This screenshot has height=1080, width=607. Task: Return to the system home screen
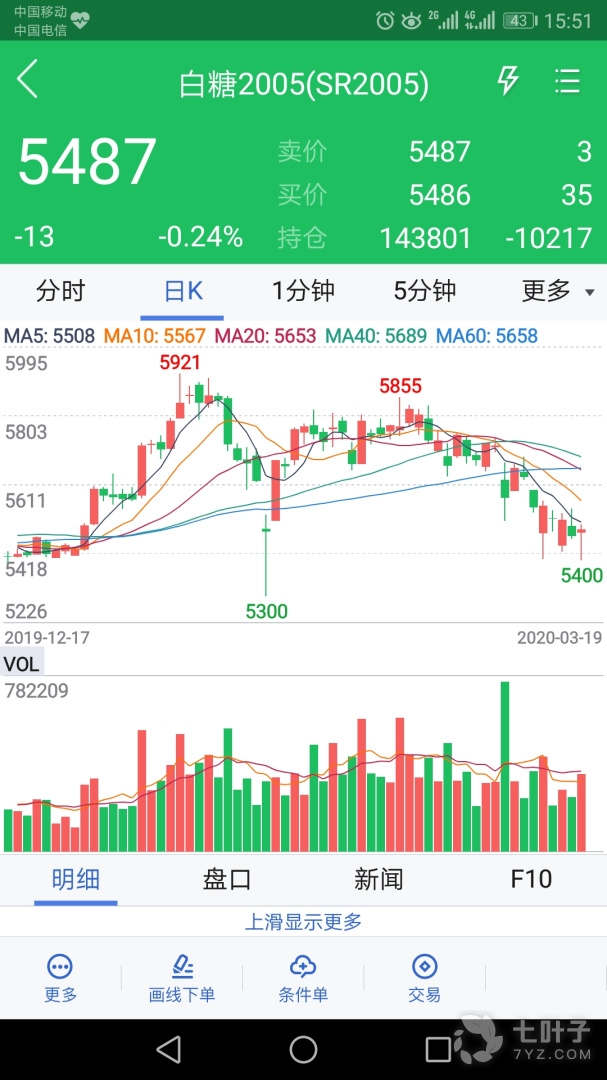pyautogui.click(x=303, y=1049)
